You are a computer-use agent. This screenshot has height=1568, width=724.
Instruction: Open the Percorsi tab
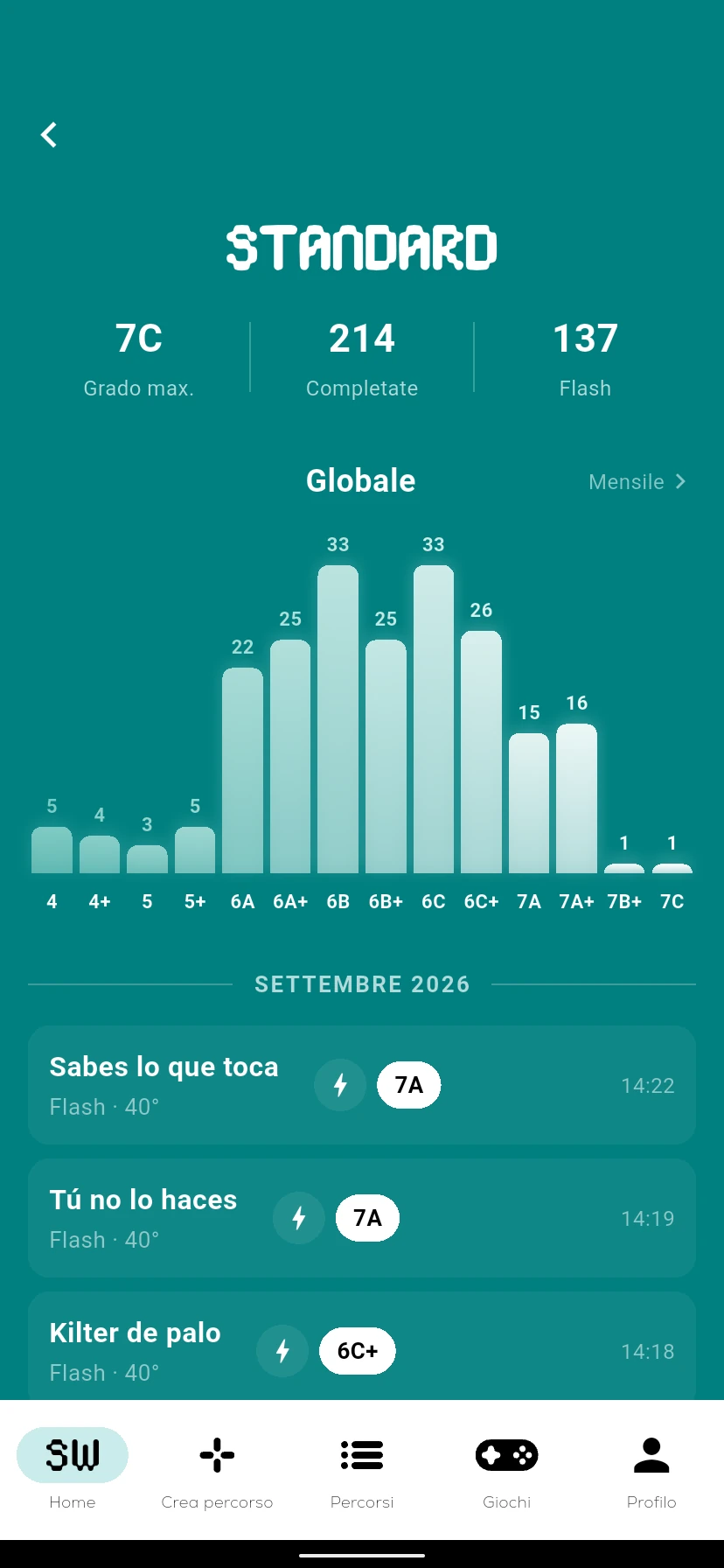click(x=362, y=1470)
